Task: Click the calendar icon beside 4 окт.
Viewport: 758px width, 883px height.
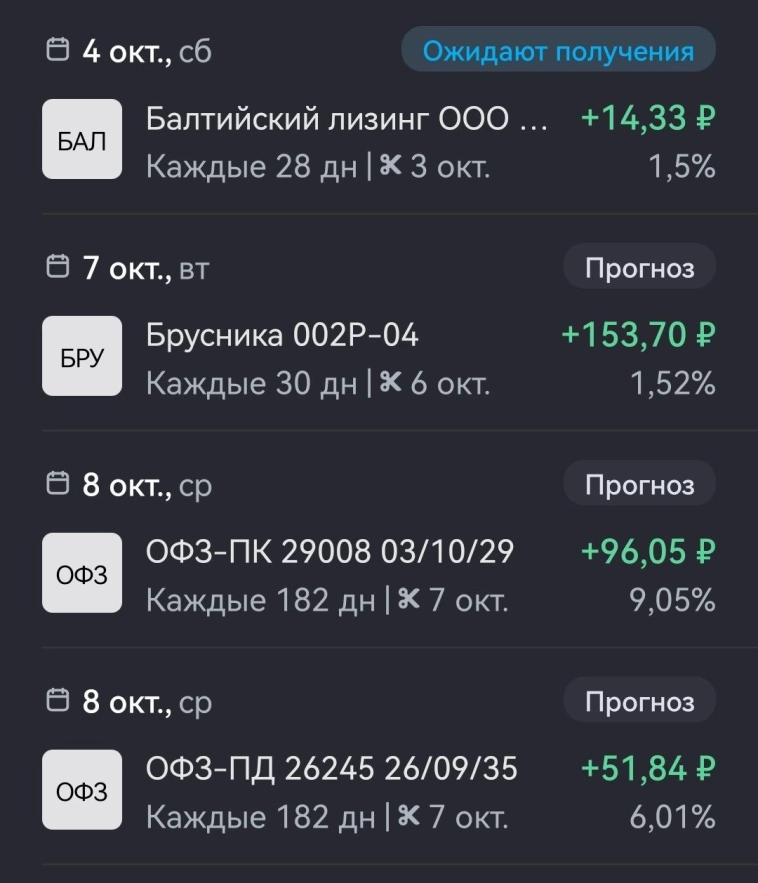Action: click(x=58, y=49)
